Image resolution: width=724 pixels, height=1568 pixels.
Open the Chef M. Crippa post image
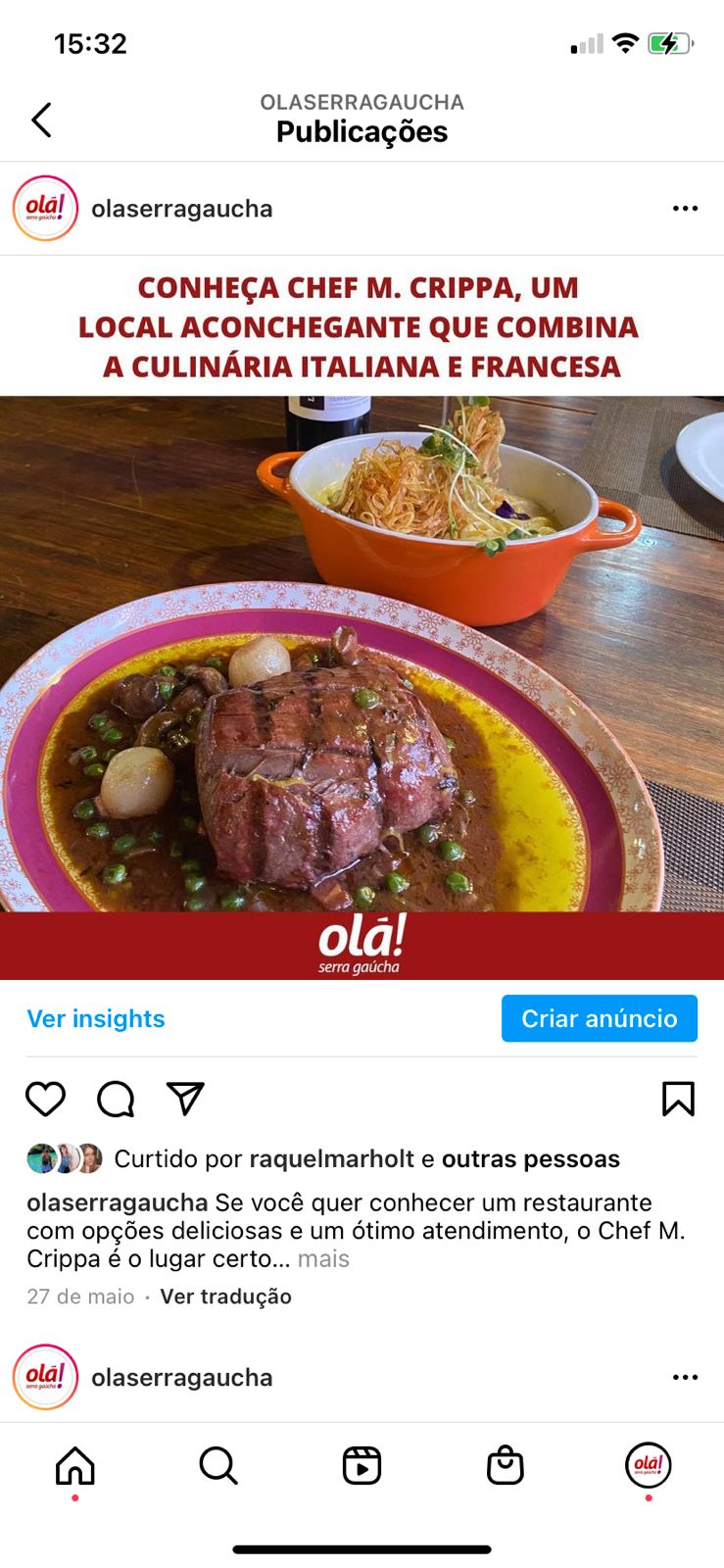(x=362, y=652)
